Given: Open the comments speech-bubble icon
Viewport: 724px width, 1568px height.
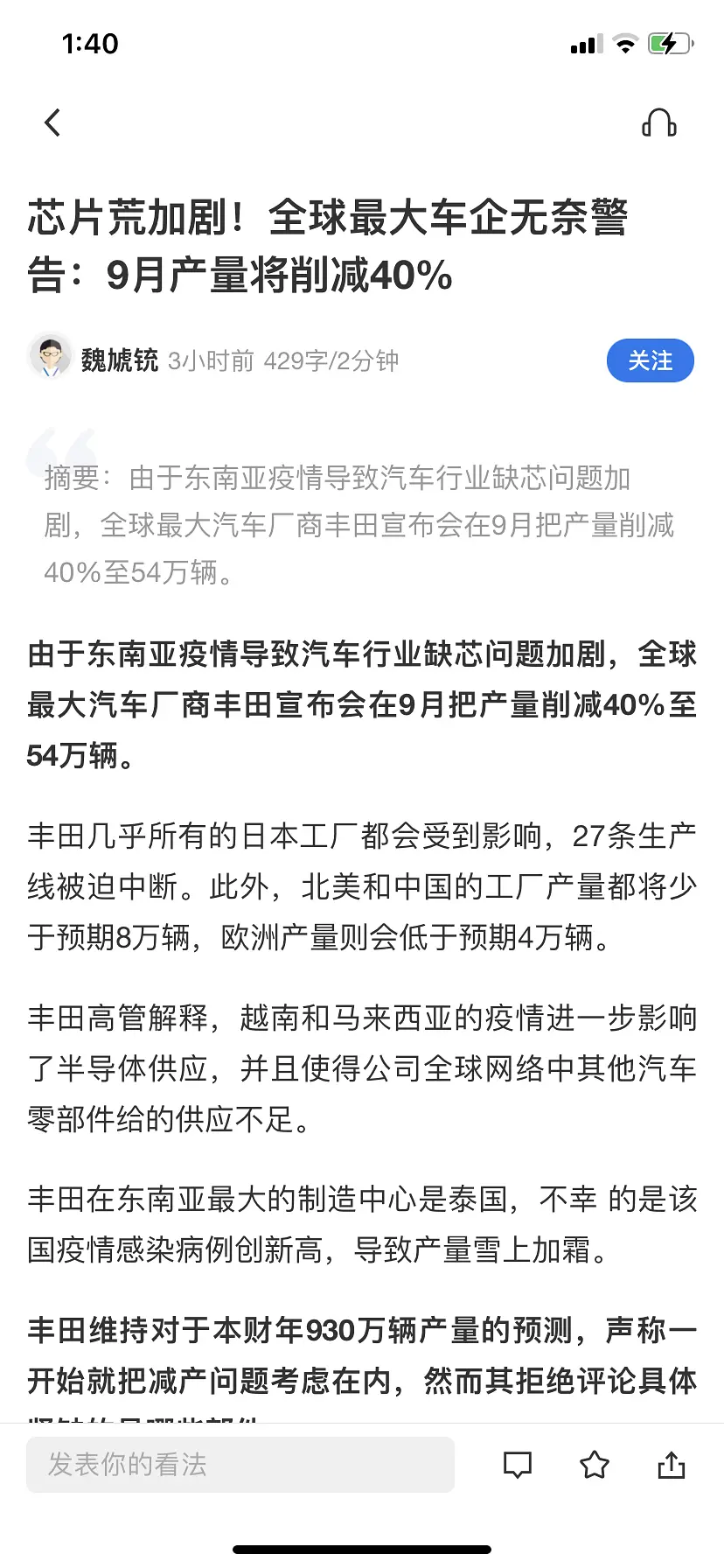Looking at the screenshot, I should tap(518, 1465).
